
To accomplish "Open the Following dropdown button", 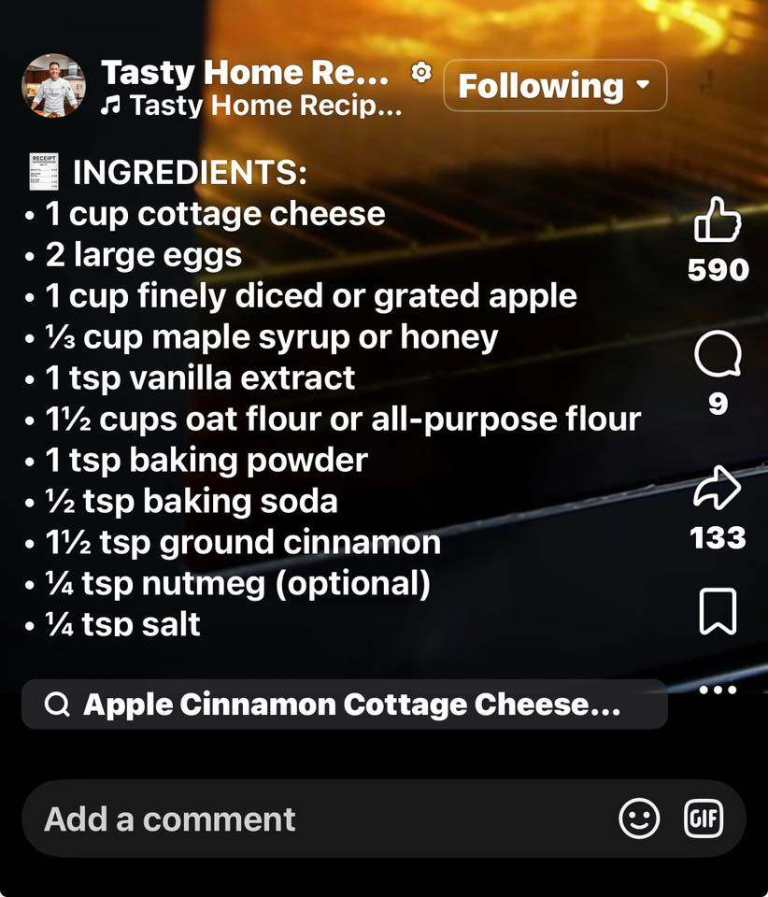I will [554, 86].
